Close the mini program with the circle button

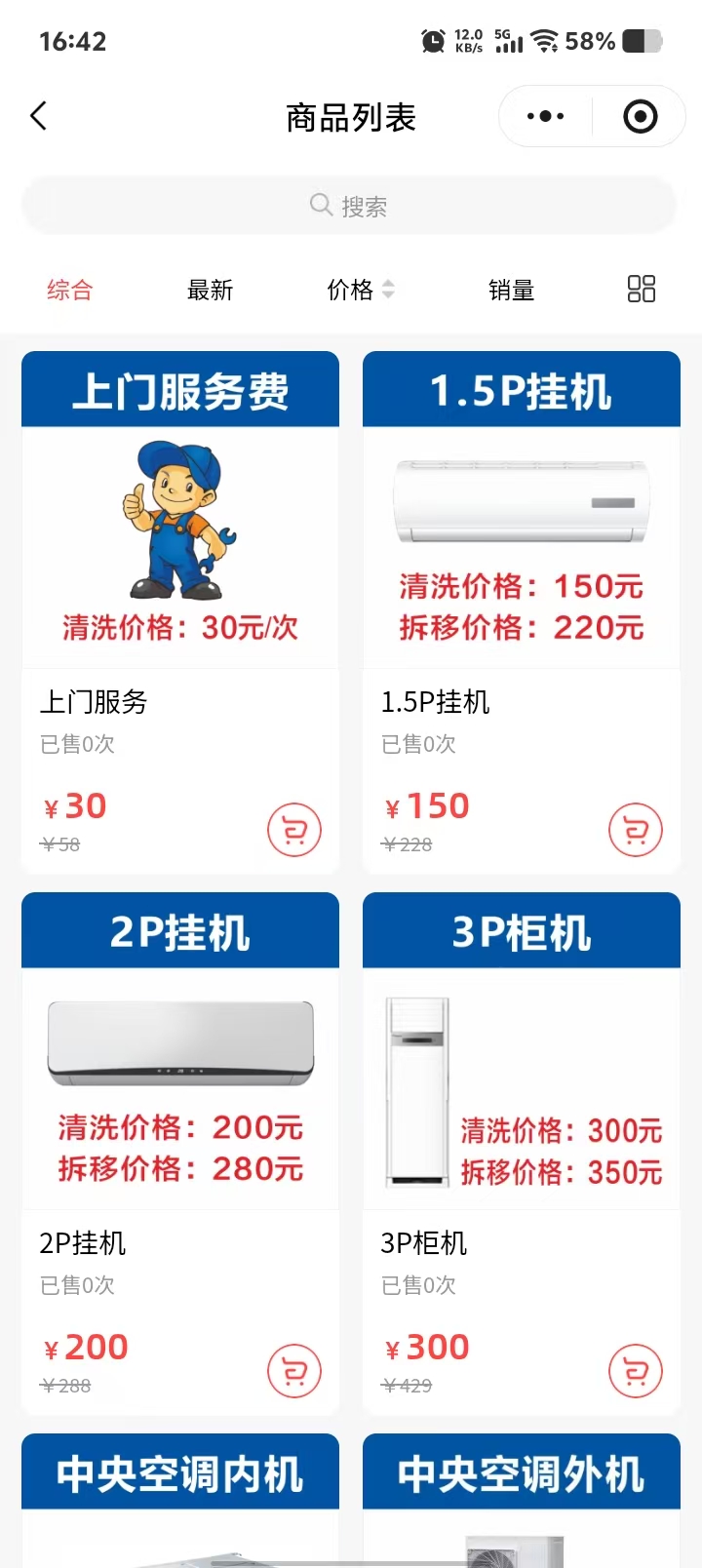640,117
